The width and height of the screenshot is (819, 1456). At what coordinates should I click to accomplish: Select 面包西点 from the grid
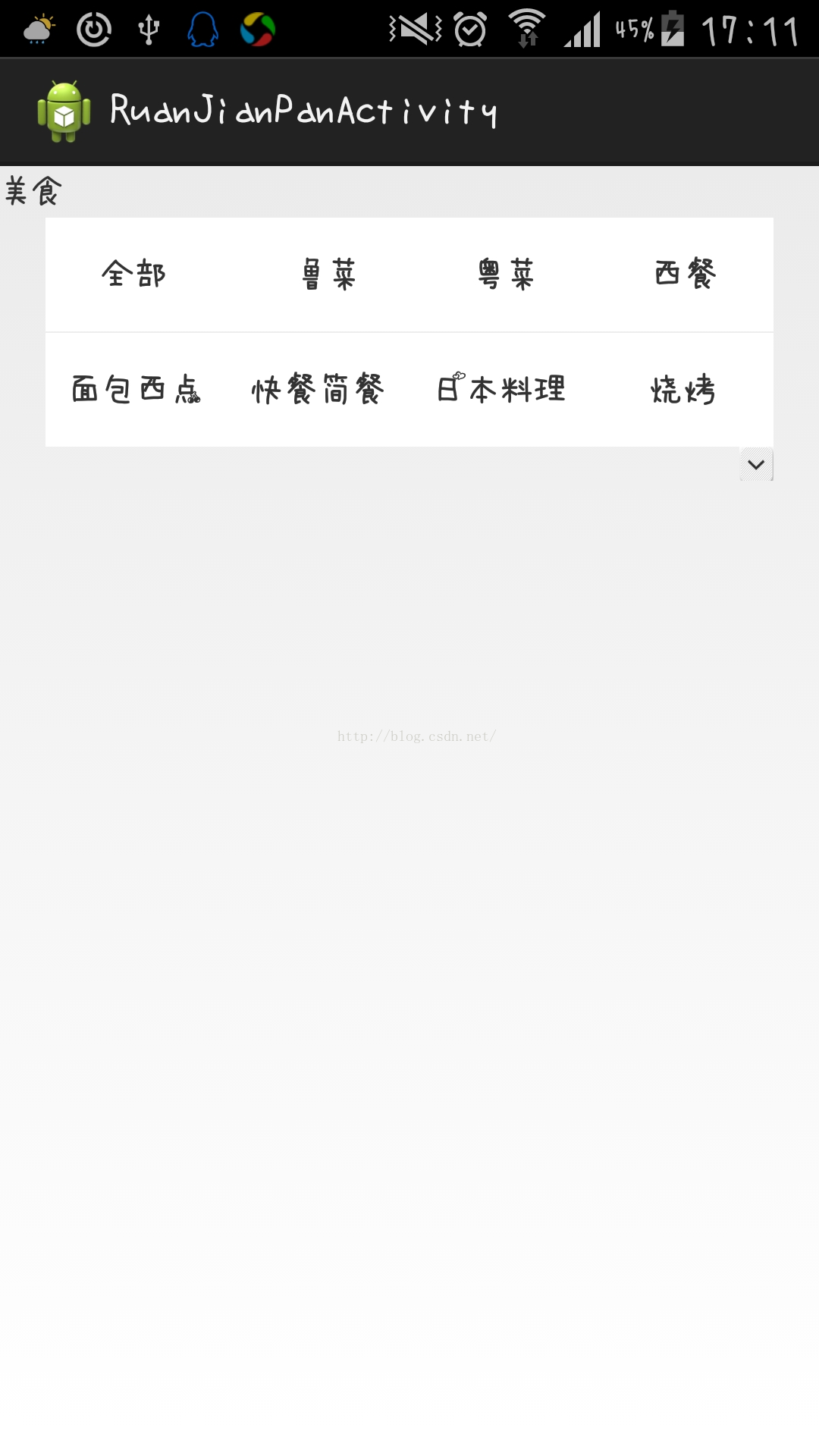pos(136,390)
